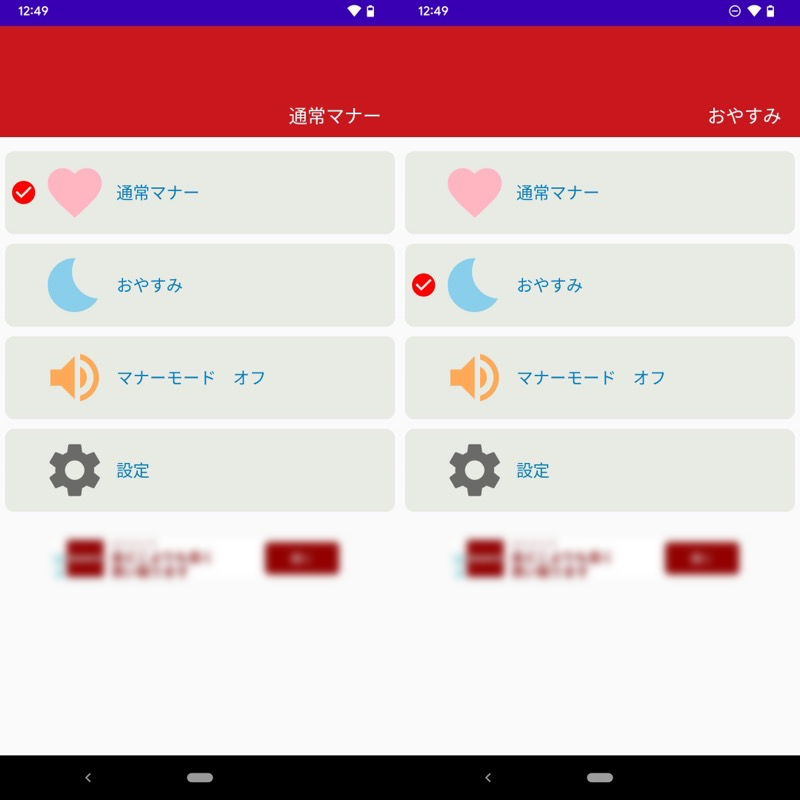Select the unchecked 通常マナー row

pos(600,193)
